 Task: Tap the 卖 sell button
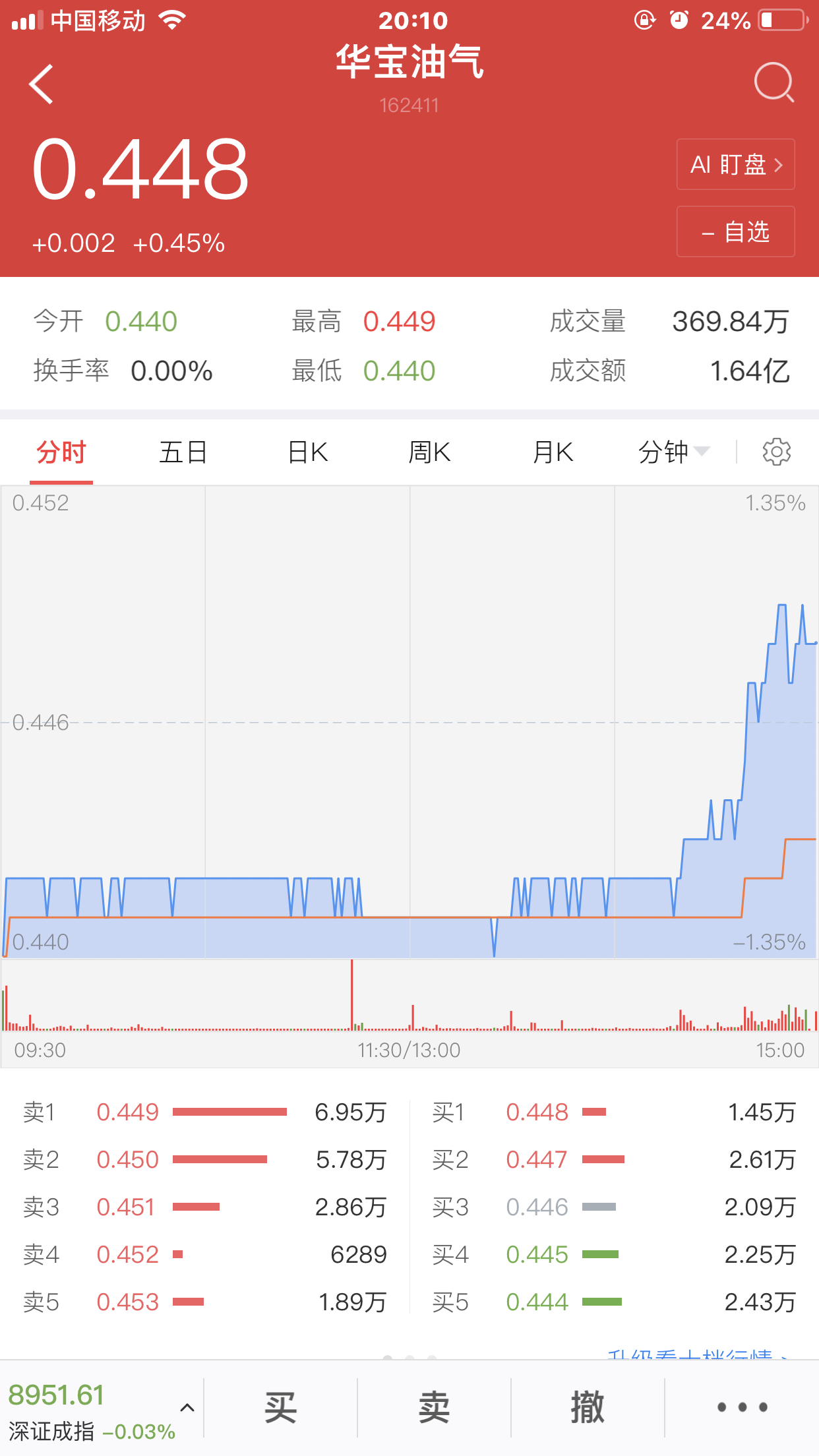(434, 1407)
